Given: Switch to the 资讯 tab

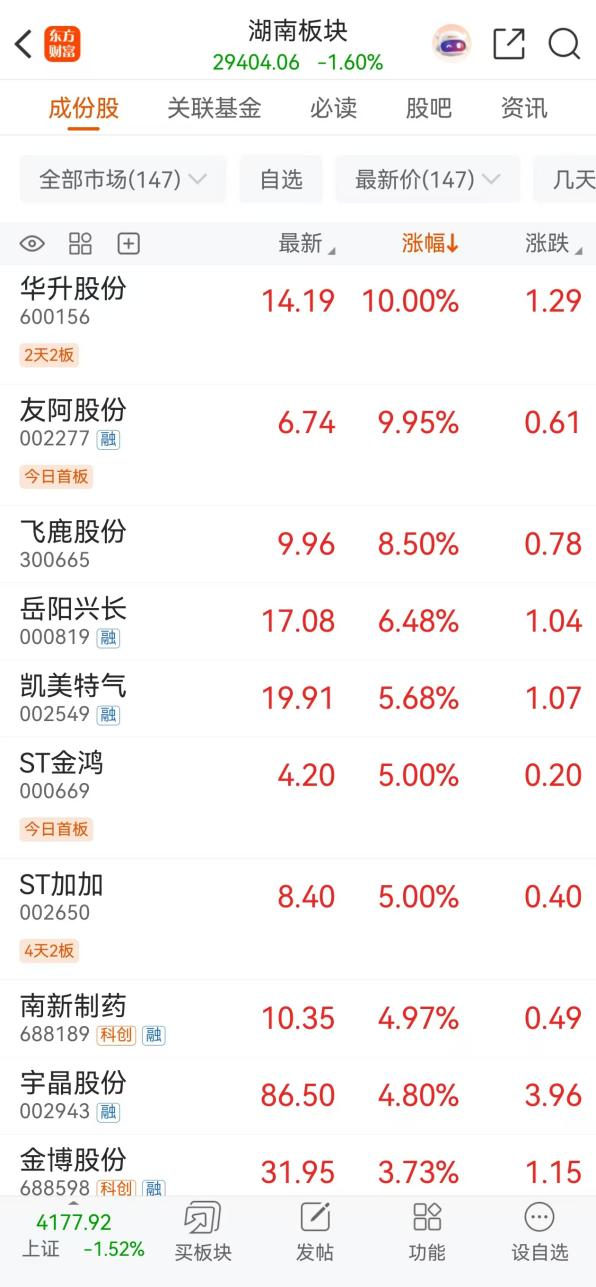Looking at the screenshot, I should pyautogui.click(x=524, y=108).
